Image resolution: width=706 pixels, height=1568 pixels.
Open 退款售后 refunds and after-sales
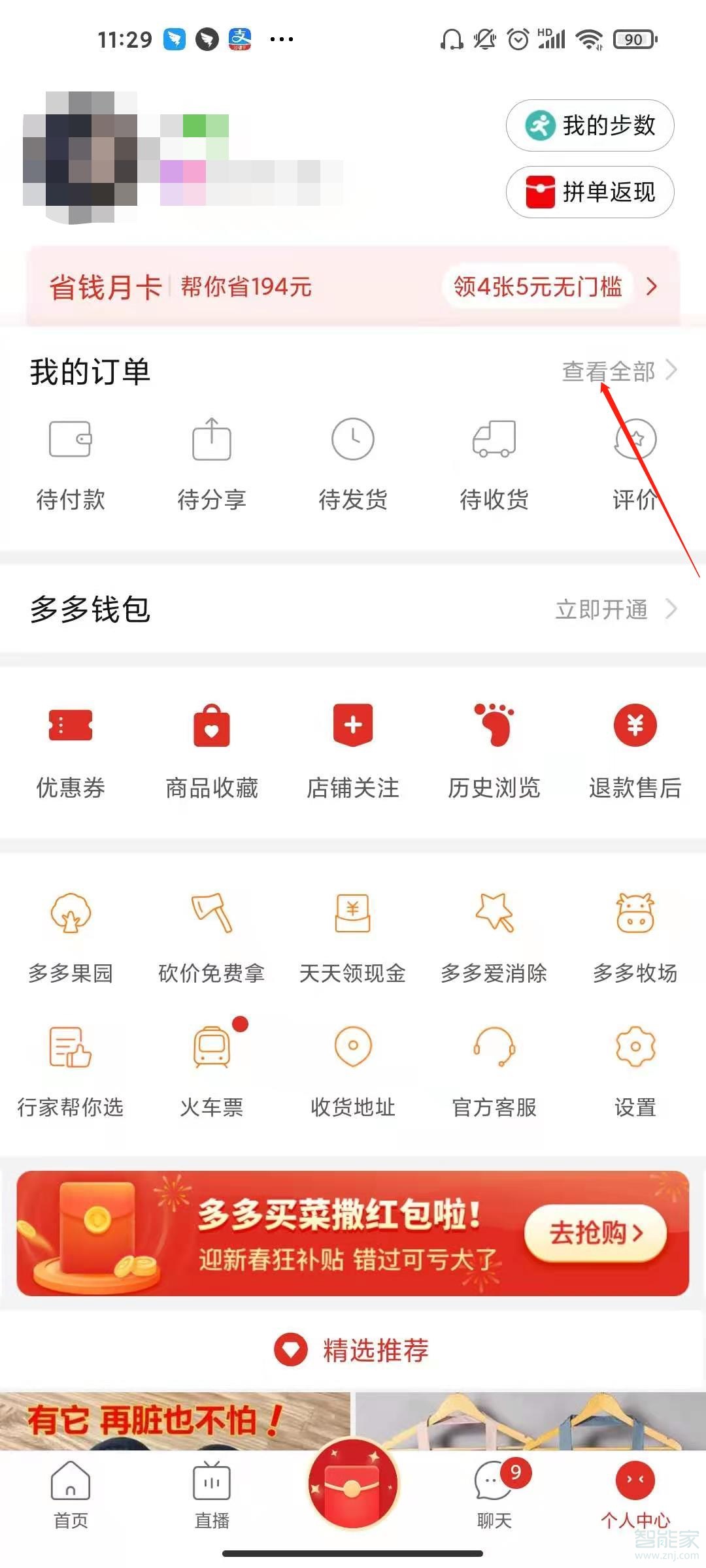point(635,750)
